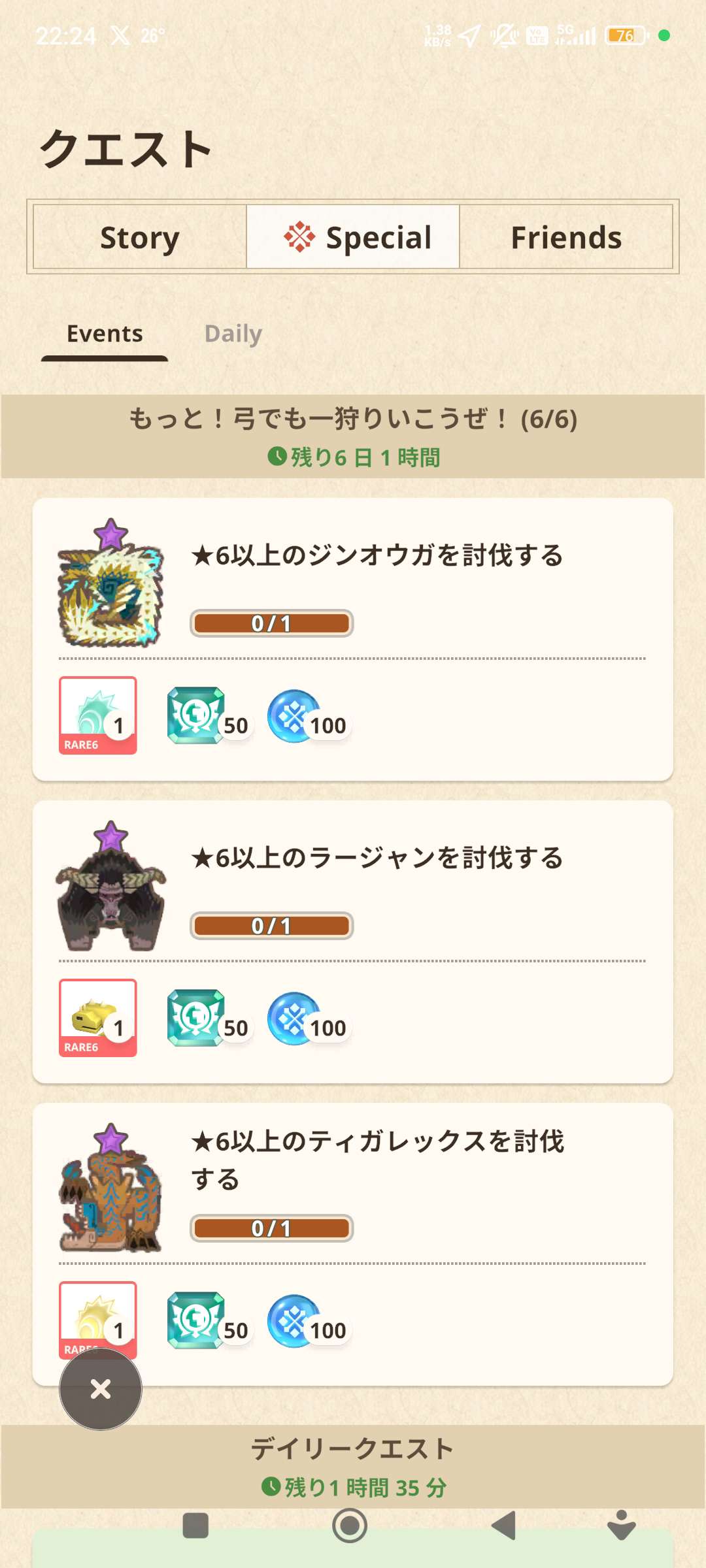Close the quest screen with X button
This screenshot has width=706, height=1568.
tap(101, 1389)
